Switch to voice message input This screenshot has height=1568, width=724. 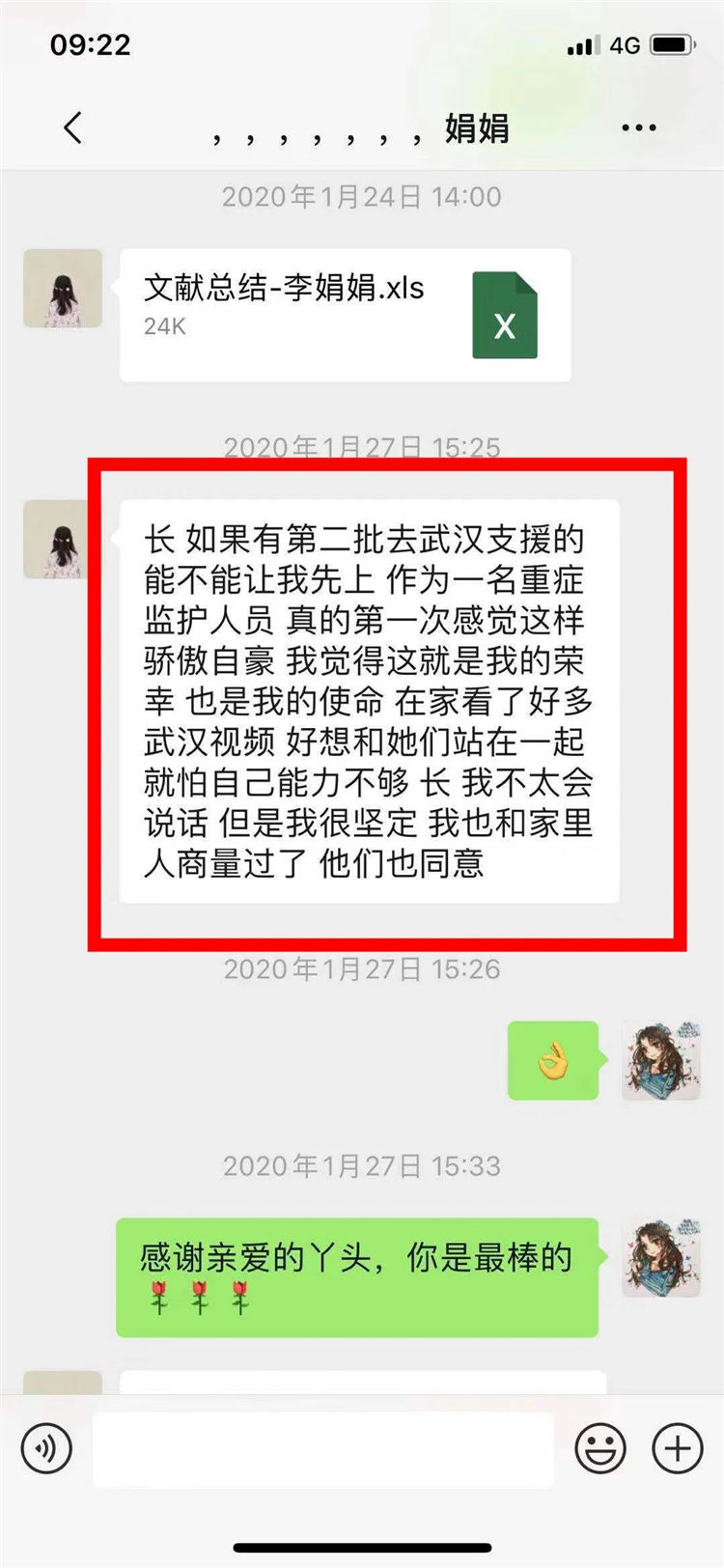(46, 1448)
